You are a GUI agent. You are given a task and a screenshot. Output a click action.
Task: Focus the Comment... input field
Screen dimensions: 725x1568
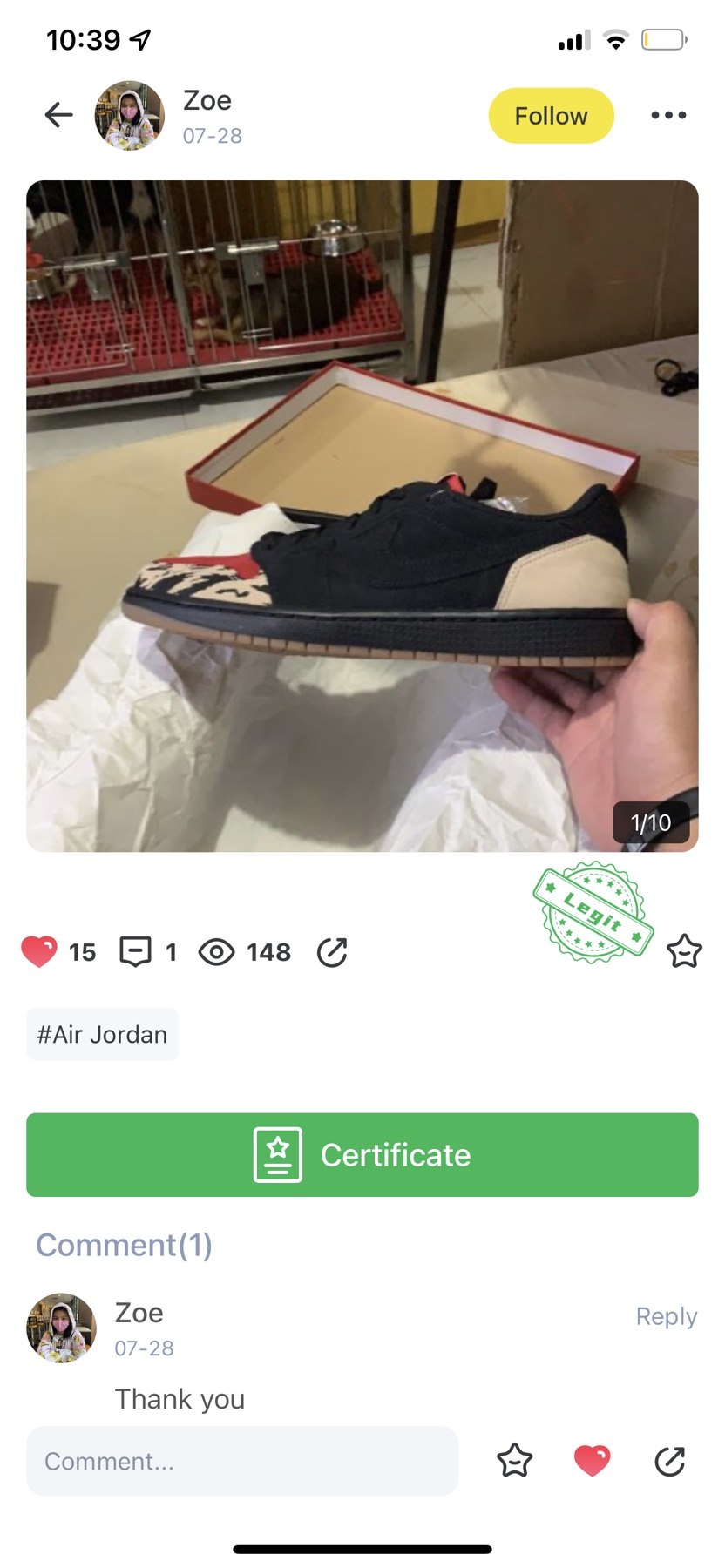[242, 1461]
